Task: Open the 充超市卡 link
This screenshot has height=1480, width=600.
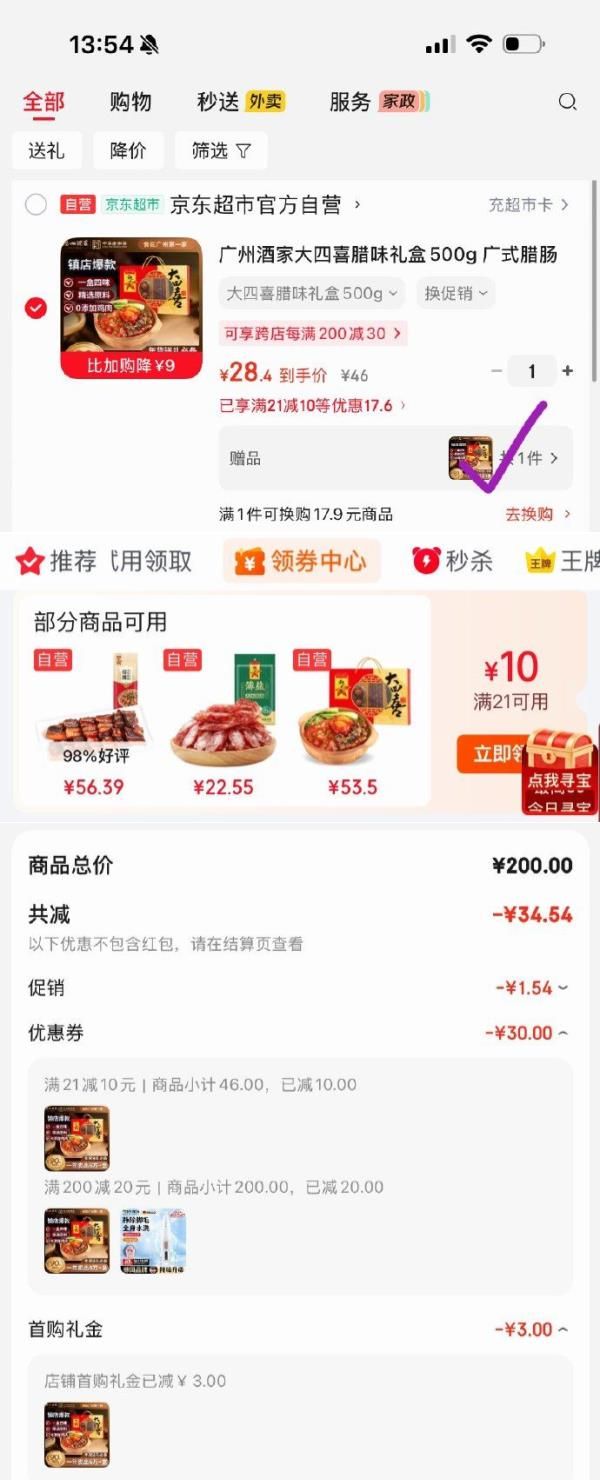Action: pos(528,205)
